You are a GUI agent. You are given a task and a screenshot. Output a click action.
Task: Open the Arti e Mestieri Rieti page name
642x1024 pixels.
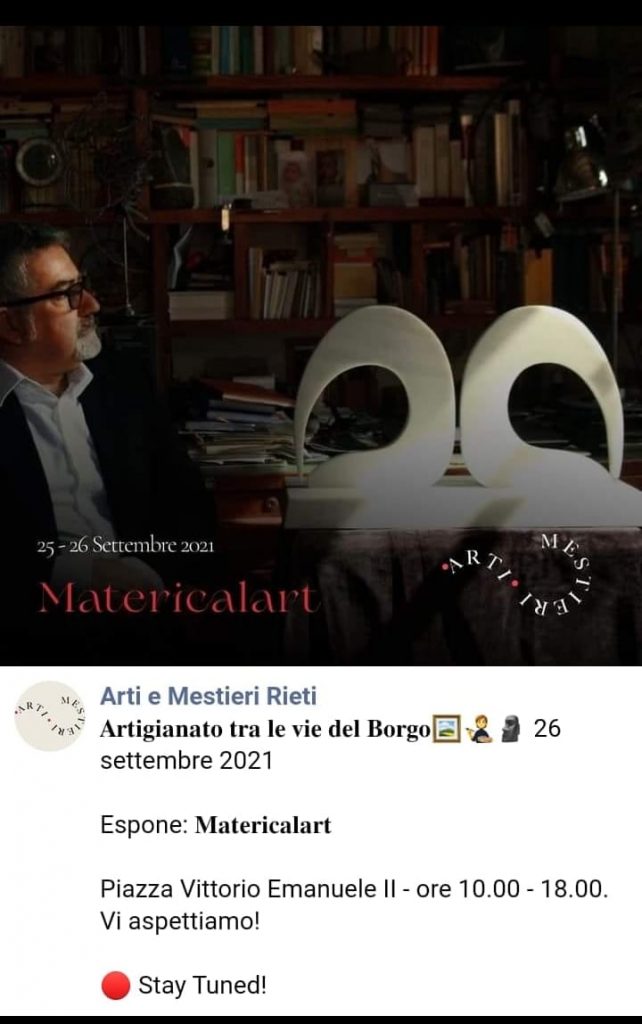pyautogui.click(x=208, y=696)
